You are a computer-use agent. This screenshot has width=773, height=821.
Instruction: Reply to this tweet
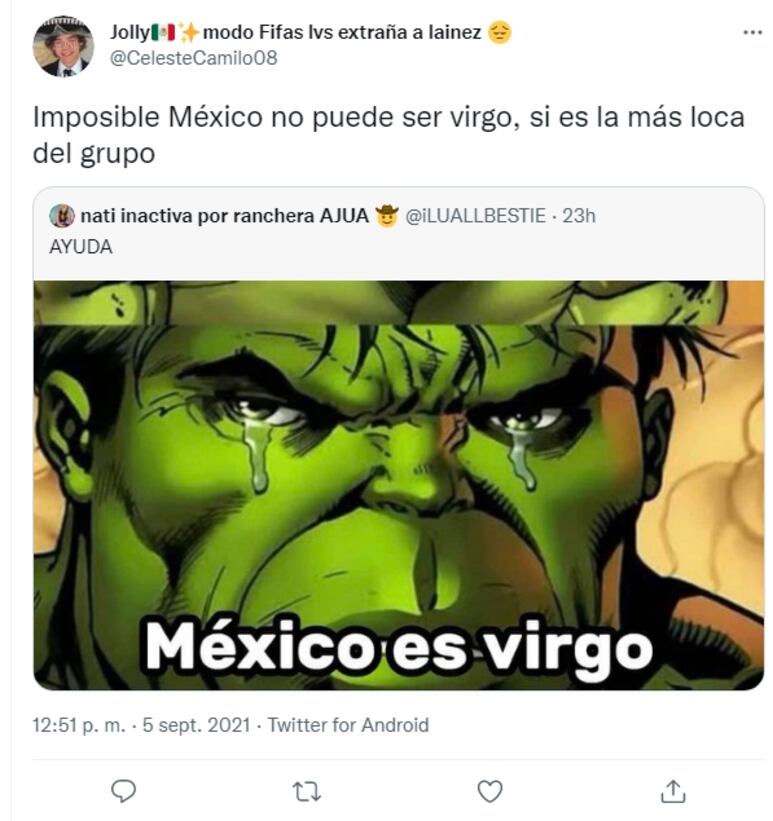tap(123, 791)
